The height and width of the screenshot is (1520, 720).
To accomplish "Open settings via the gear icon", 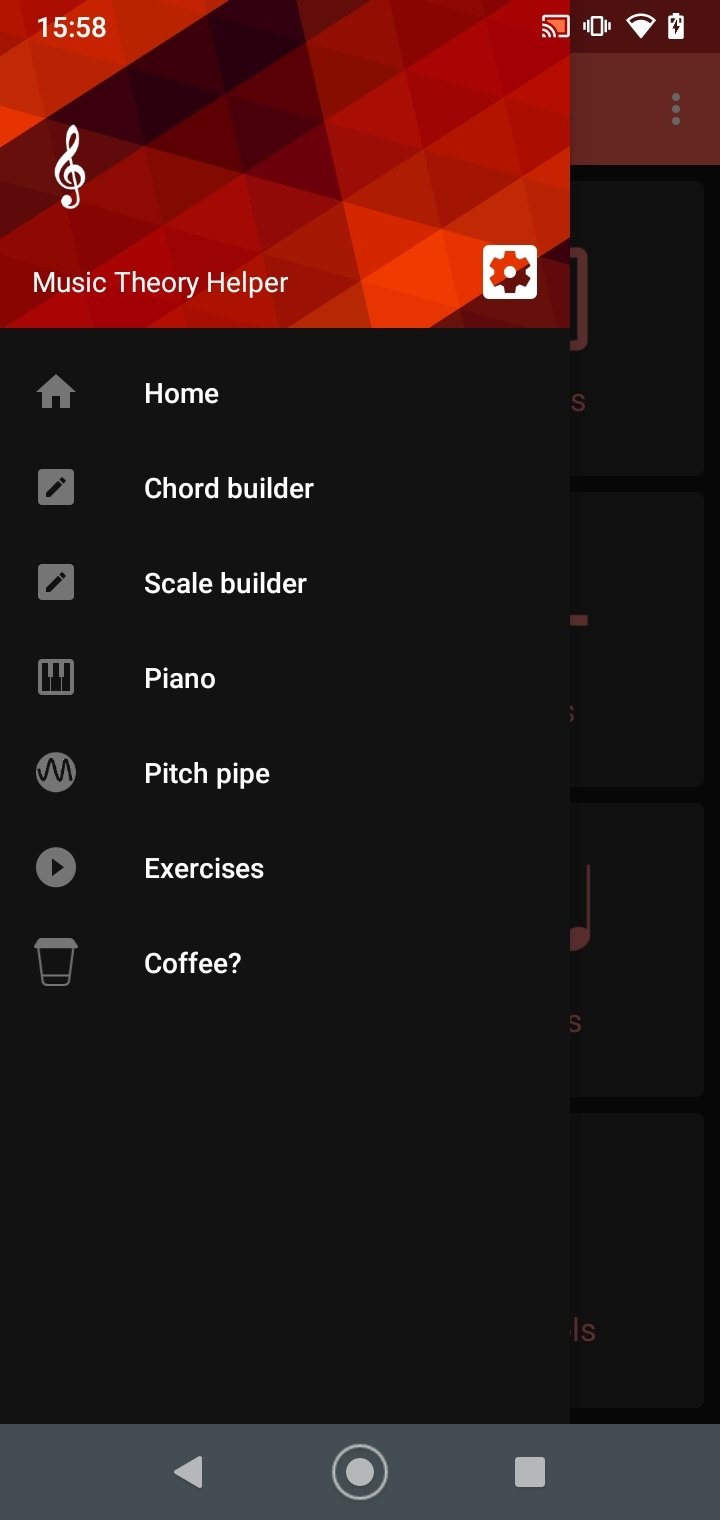I will (510, 272).
